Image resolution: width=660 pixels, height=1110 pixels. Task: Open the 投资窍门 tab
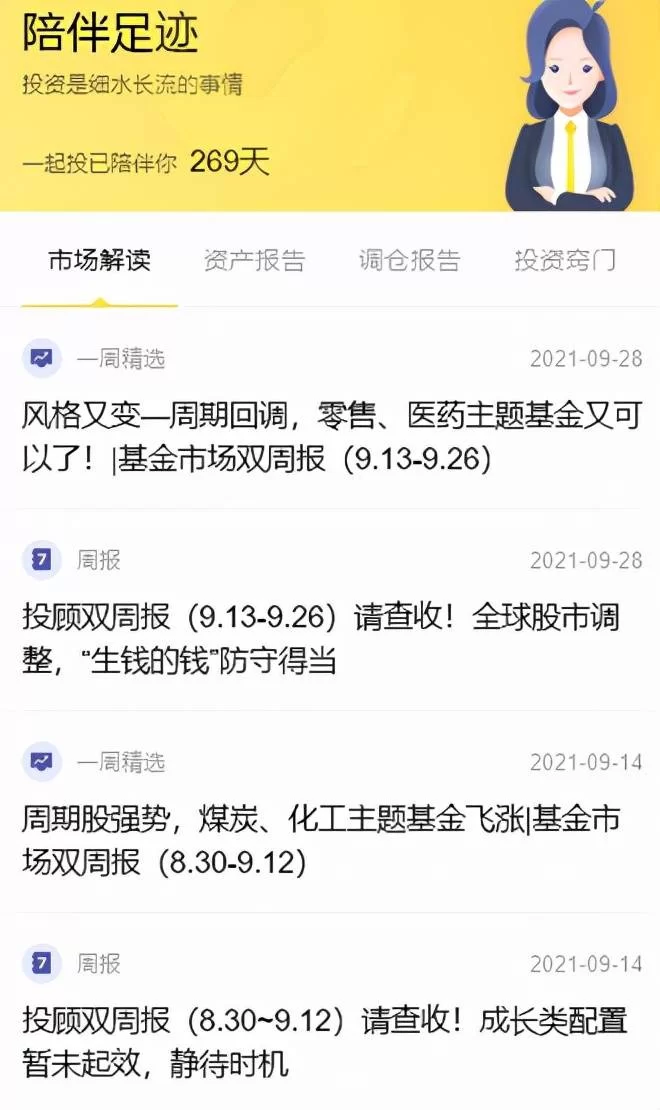(x=565, y=262)
